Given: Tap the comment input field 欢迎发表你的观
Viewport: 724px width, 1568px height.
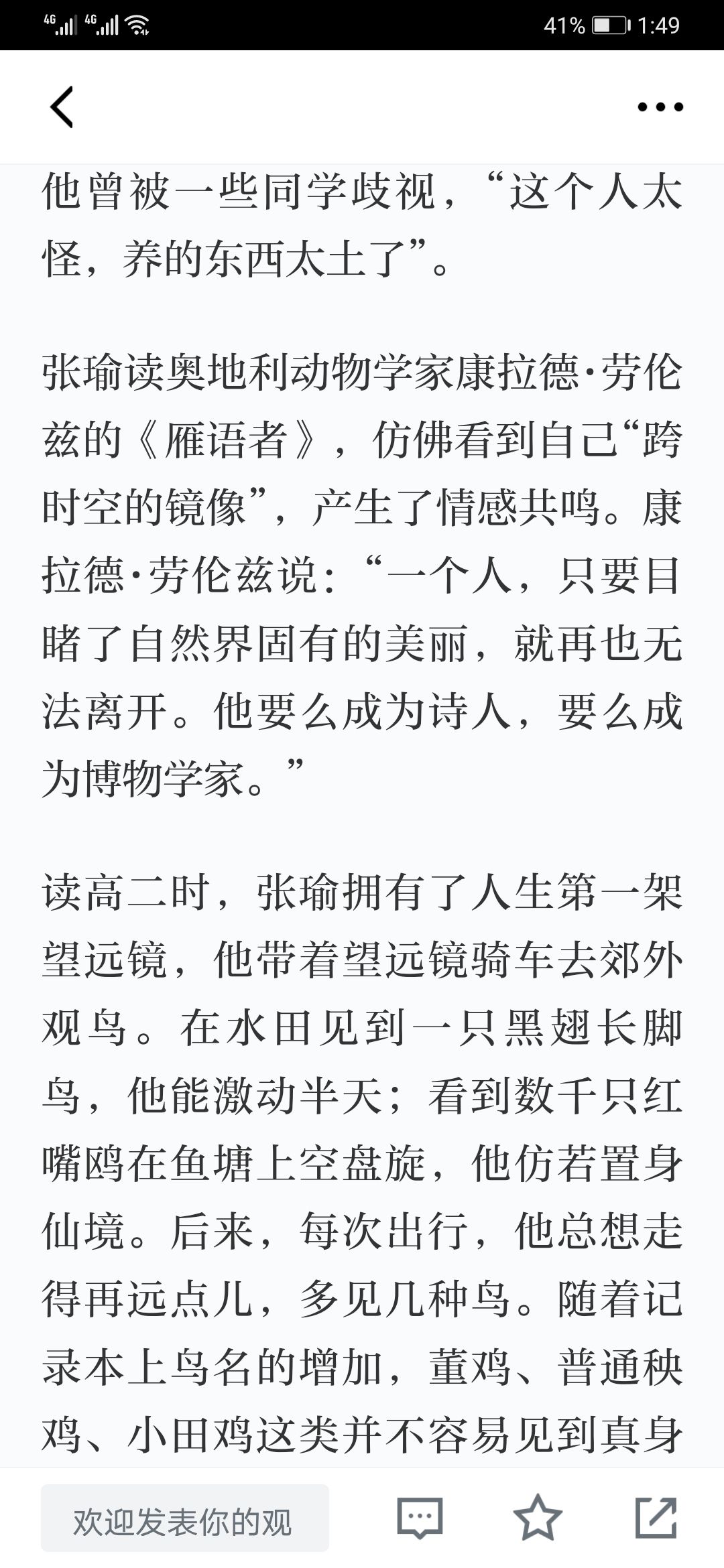Looking at the screenshot, I should tap(185, 1518).
